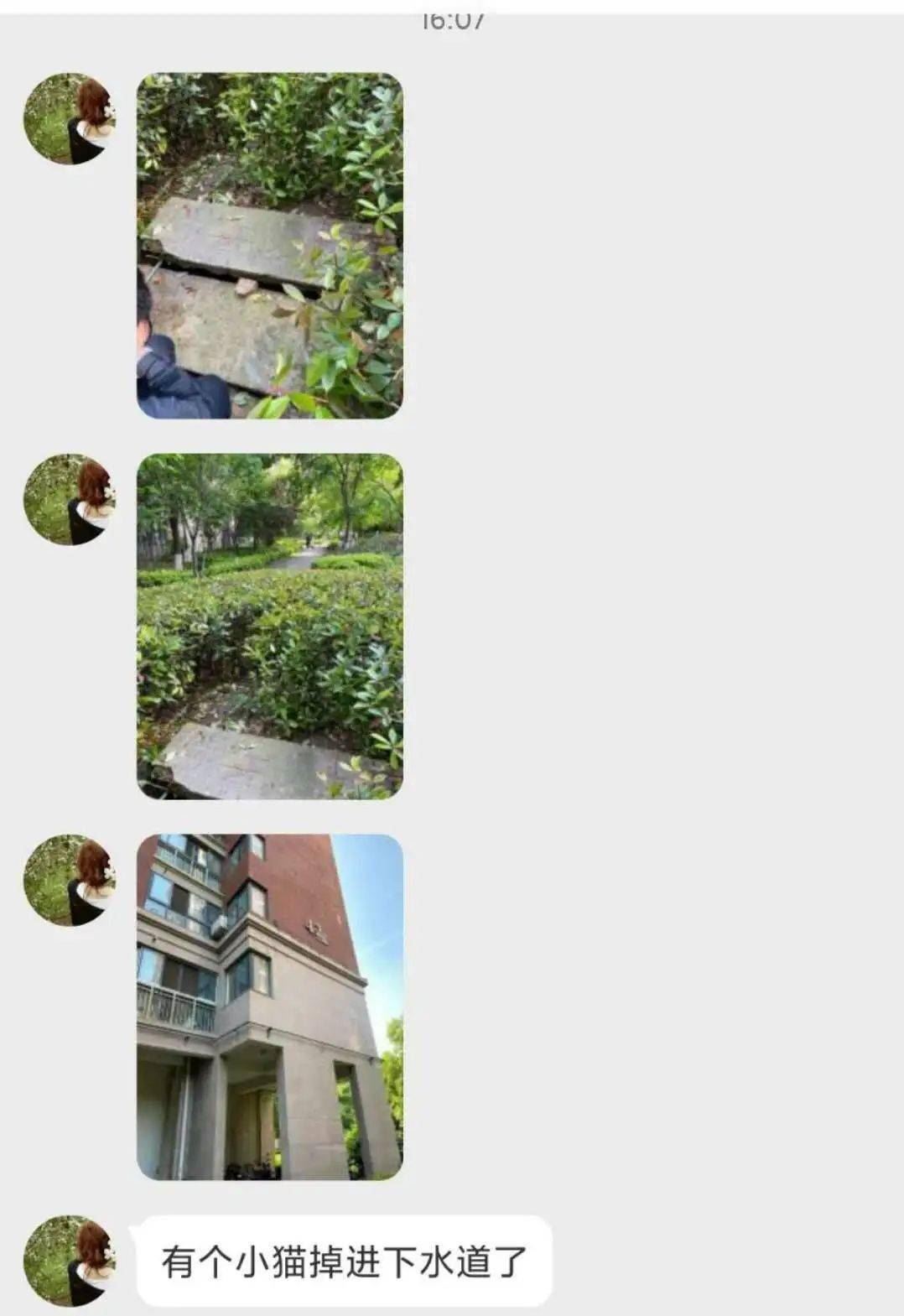Open the photo of the cracked stone slabs
This screenshot has height=1316, width=904.
269,246
